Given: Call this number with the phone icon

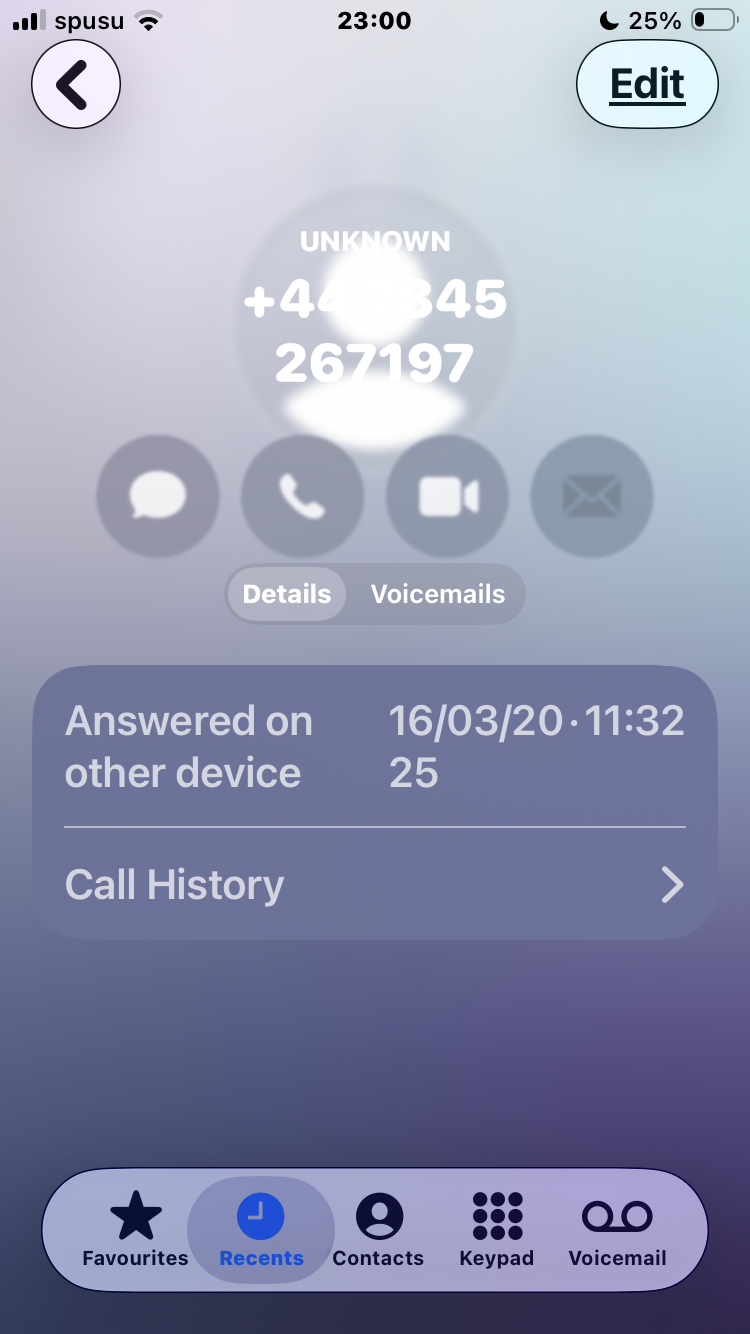Looking at the screenshot, I should click(x=302, y=496).
